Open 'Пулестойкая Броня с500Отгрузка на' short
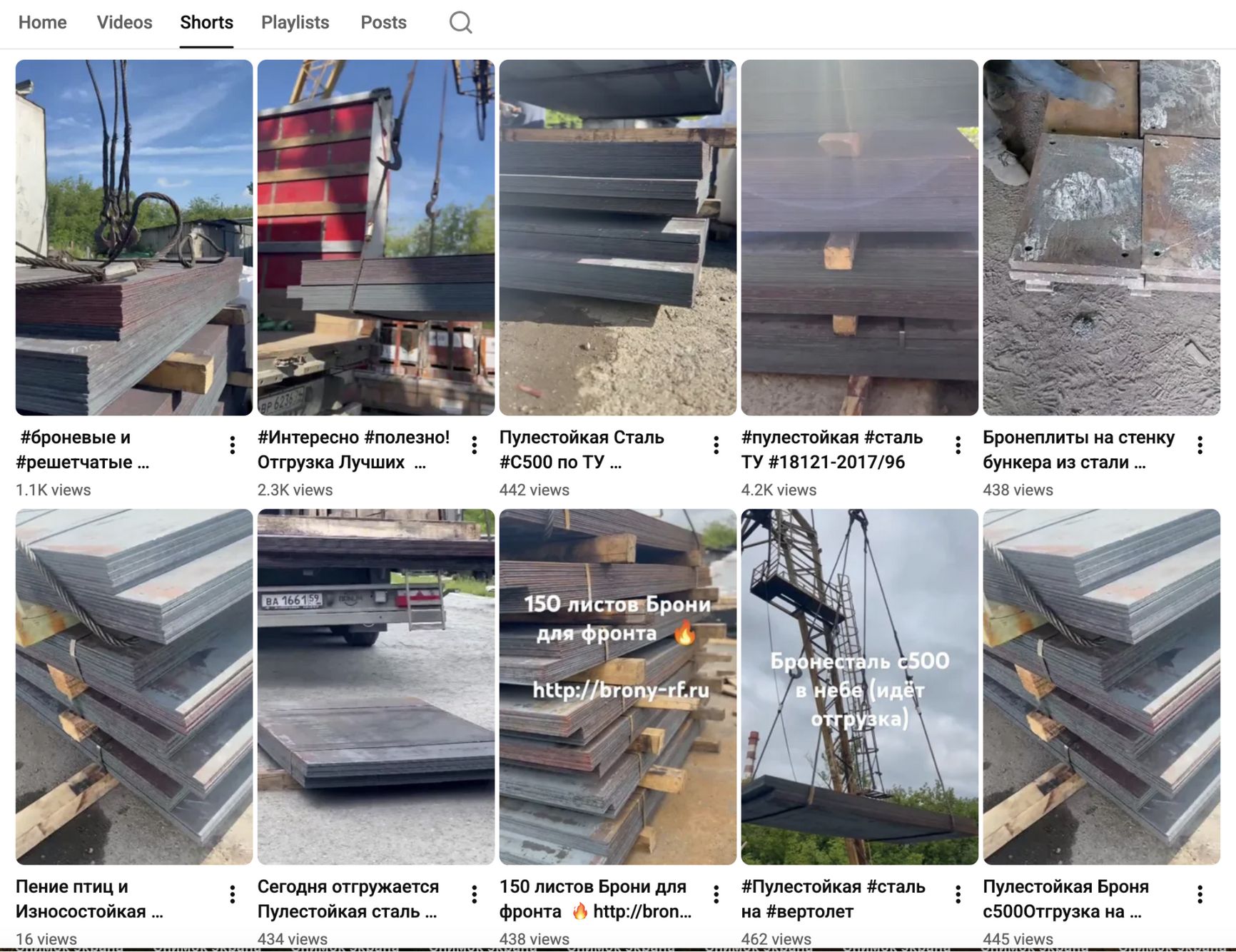1236x952 pixels. [x=1101, y=687]
